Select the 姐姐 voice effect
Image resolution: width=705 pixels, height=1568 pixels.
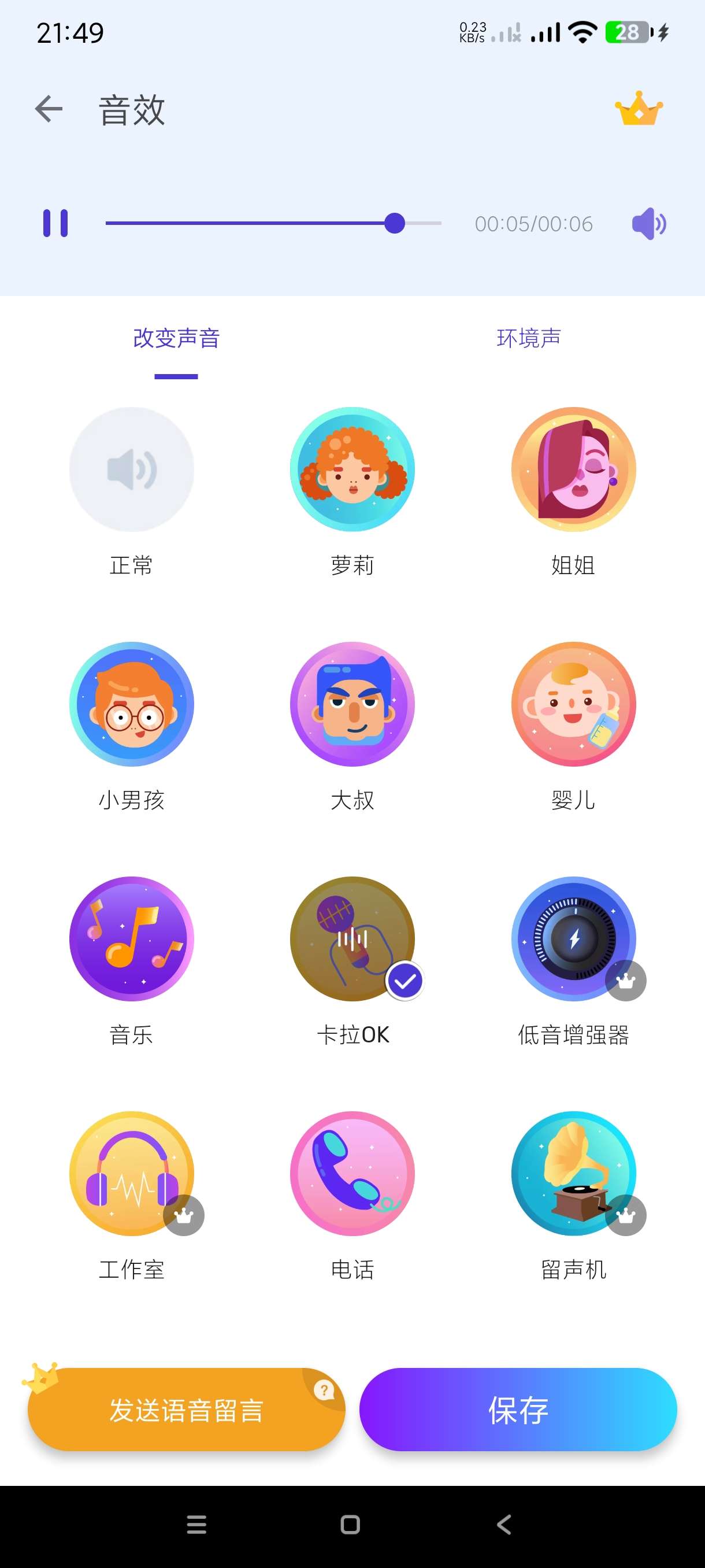pos(573,469)
